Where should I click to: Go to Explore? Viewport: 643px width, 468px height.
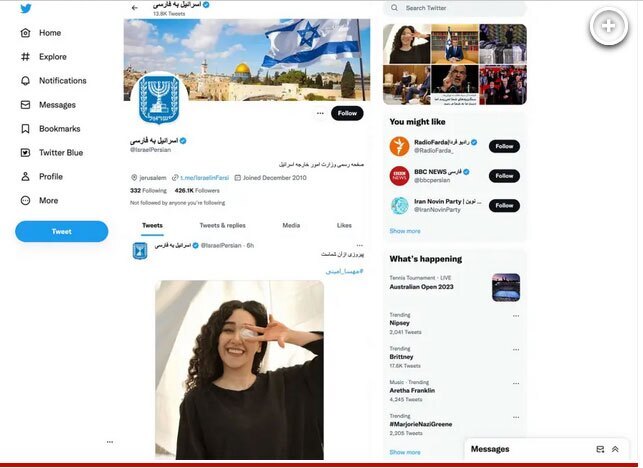[x=52, y=57]
